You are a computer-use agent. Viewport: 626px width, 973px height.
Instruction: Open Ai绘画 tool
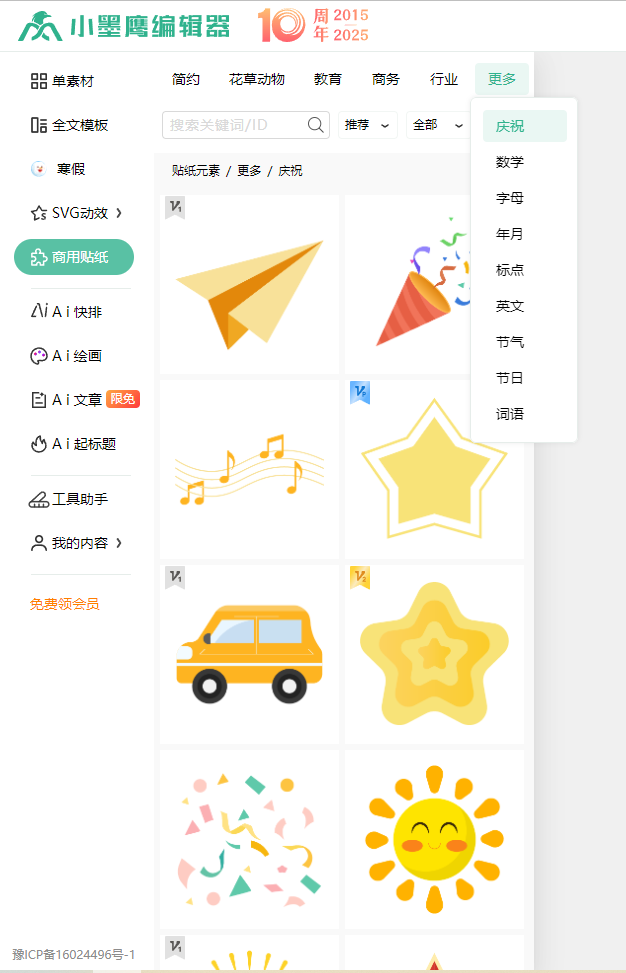coord(67,356)
